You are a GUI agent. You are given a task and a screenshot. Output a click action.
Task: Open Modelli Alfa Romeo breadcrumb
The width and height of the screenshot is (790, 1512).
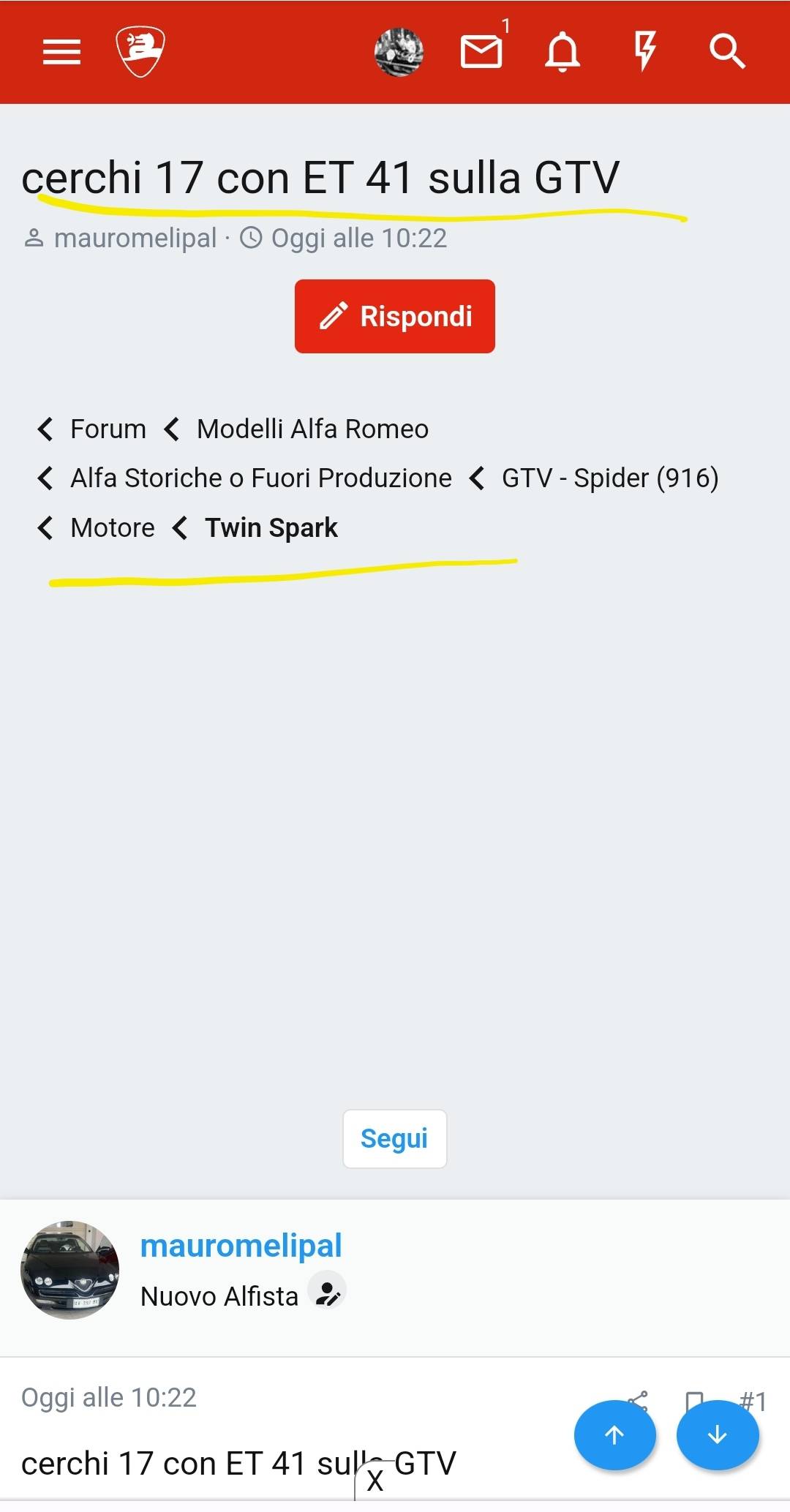312,429
